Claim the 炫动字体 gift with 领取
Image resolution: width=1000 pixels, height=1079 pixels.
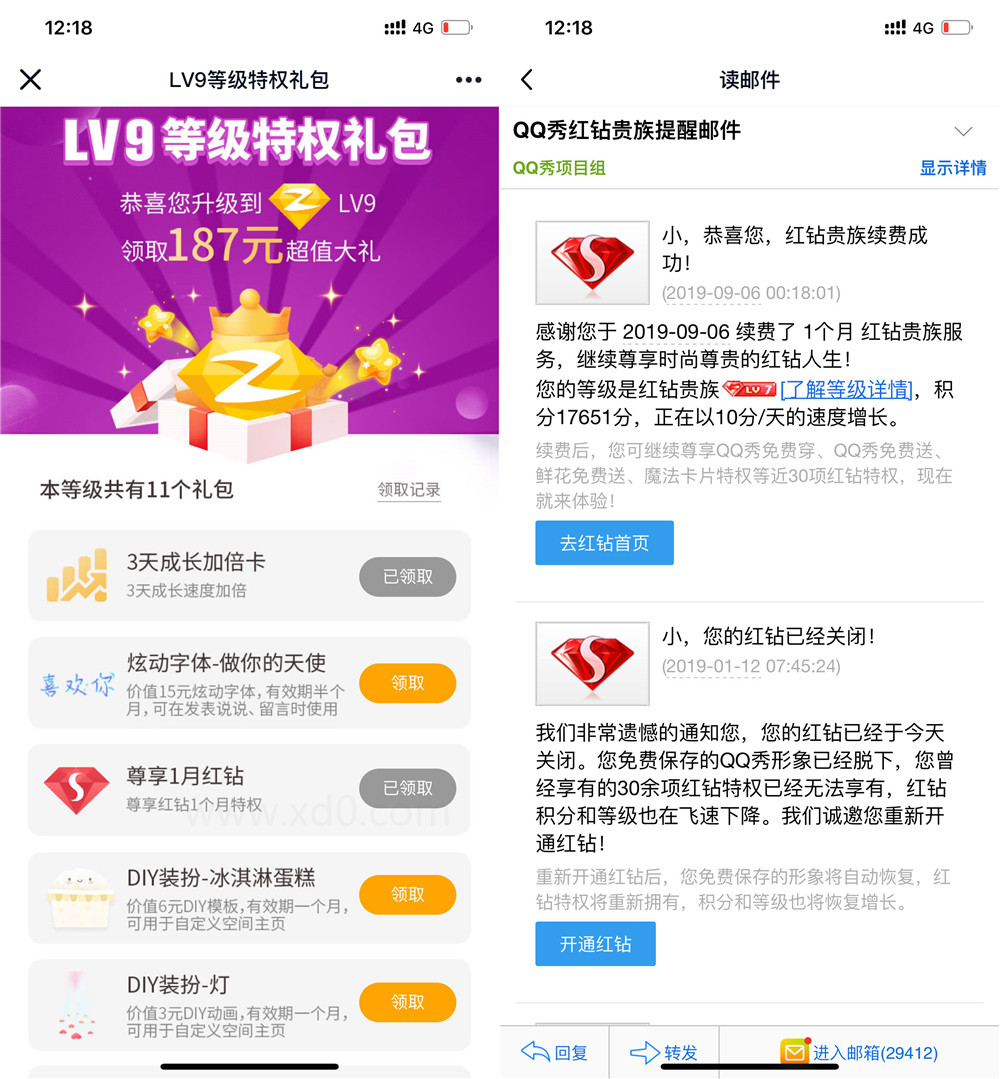[x=407, y=683]
